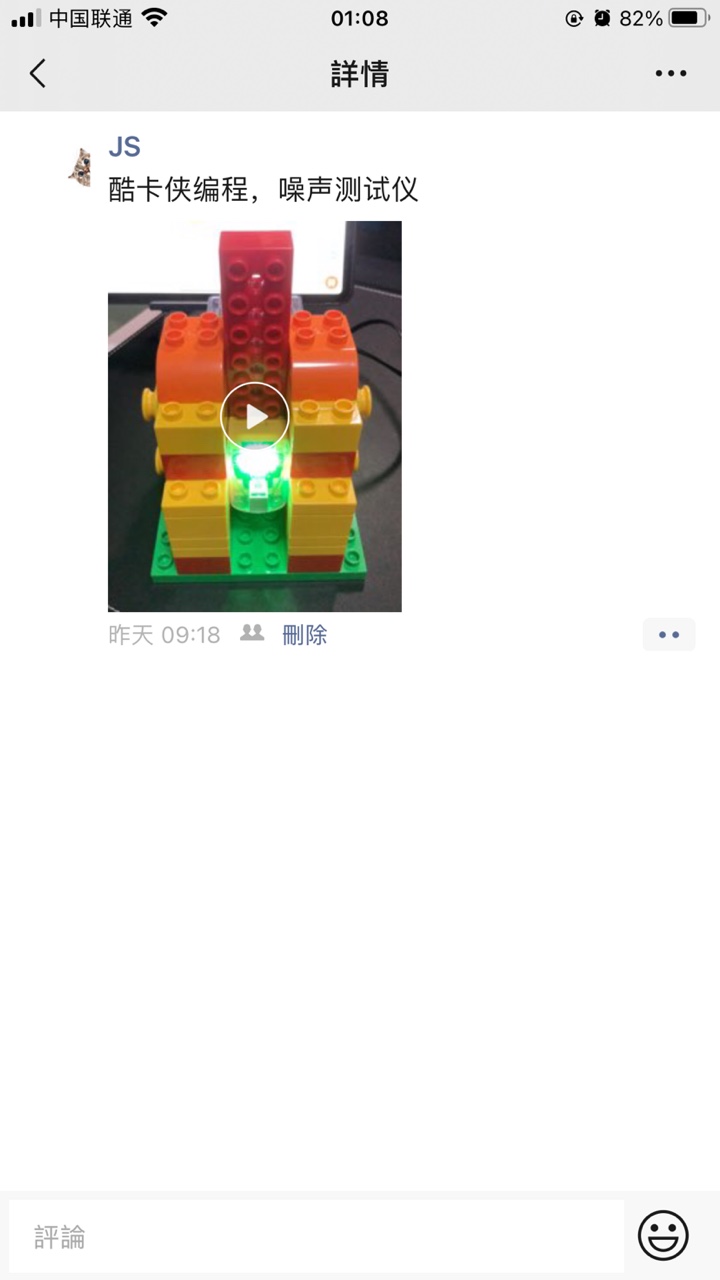This screenshot has height=1280, width=720.
Task: Open the emoji picker
Action: point(663,1236)
